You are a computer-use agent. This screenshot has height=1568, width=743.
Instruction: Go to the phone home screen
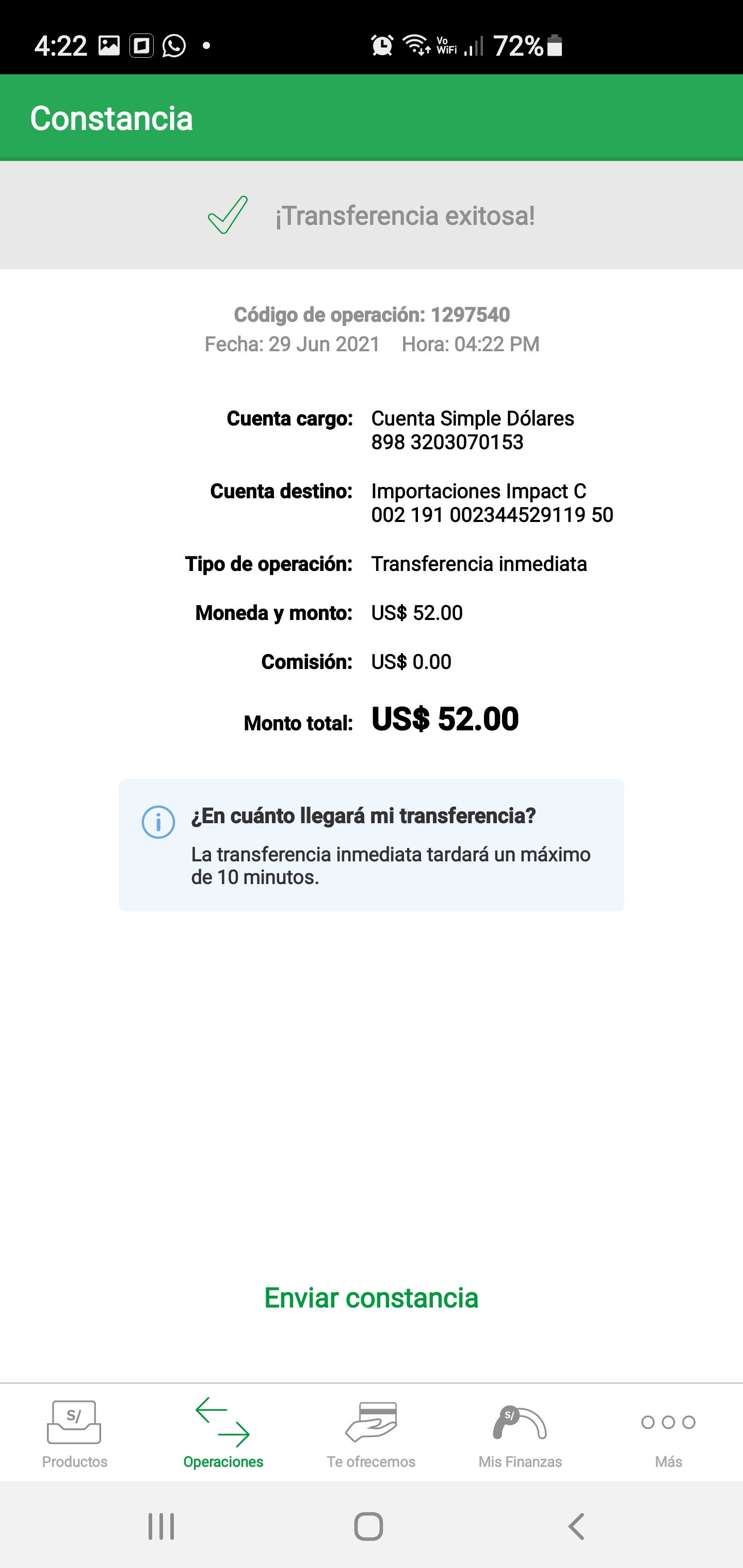pyautogui.click(x=368, y=1526)
